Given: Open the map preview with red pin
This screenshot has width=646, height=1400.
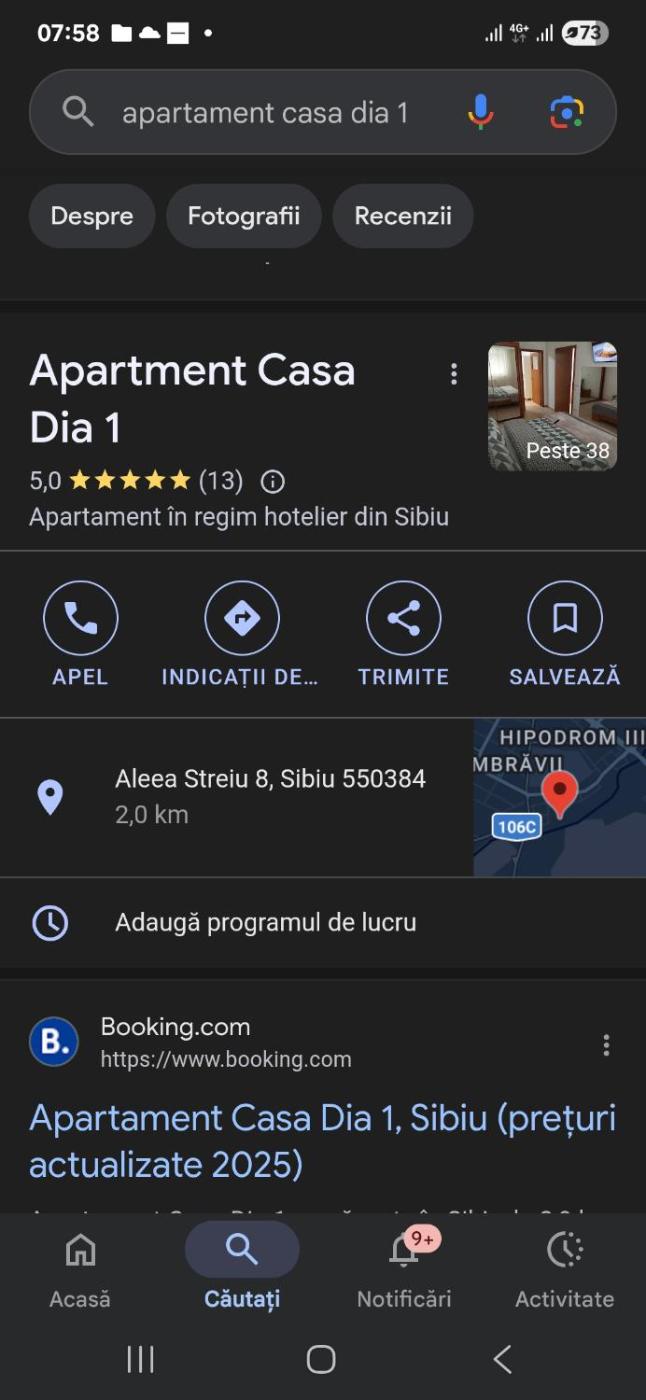Looking at the screenshot, I should click(x=559, y=797).
